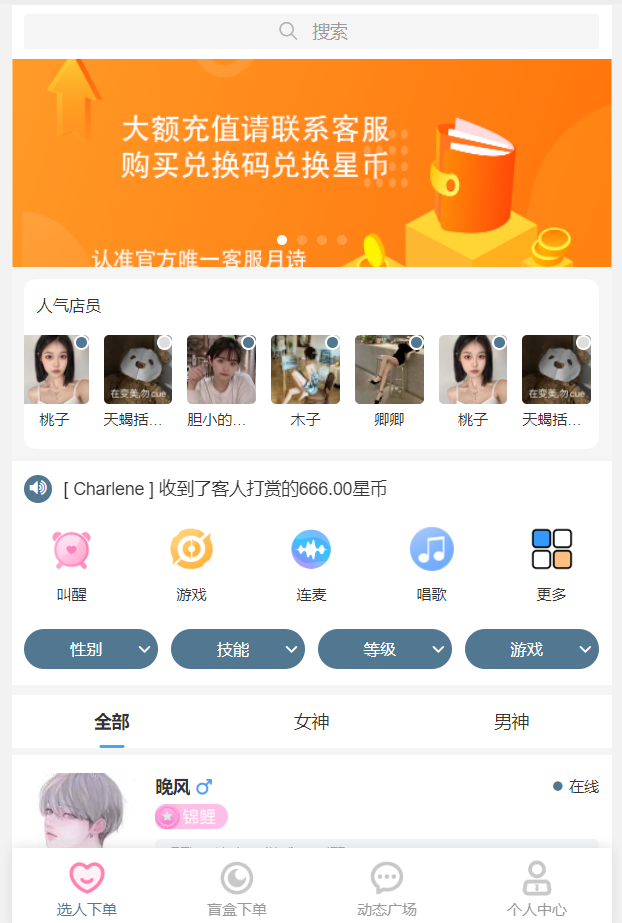
Task: Expand the 性别 gender filter
Action: (x=91, y=649)
